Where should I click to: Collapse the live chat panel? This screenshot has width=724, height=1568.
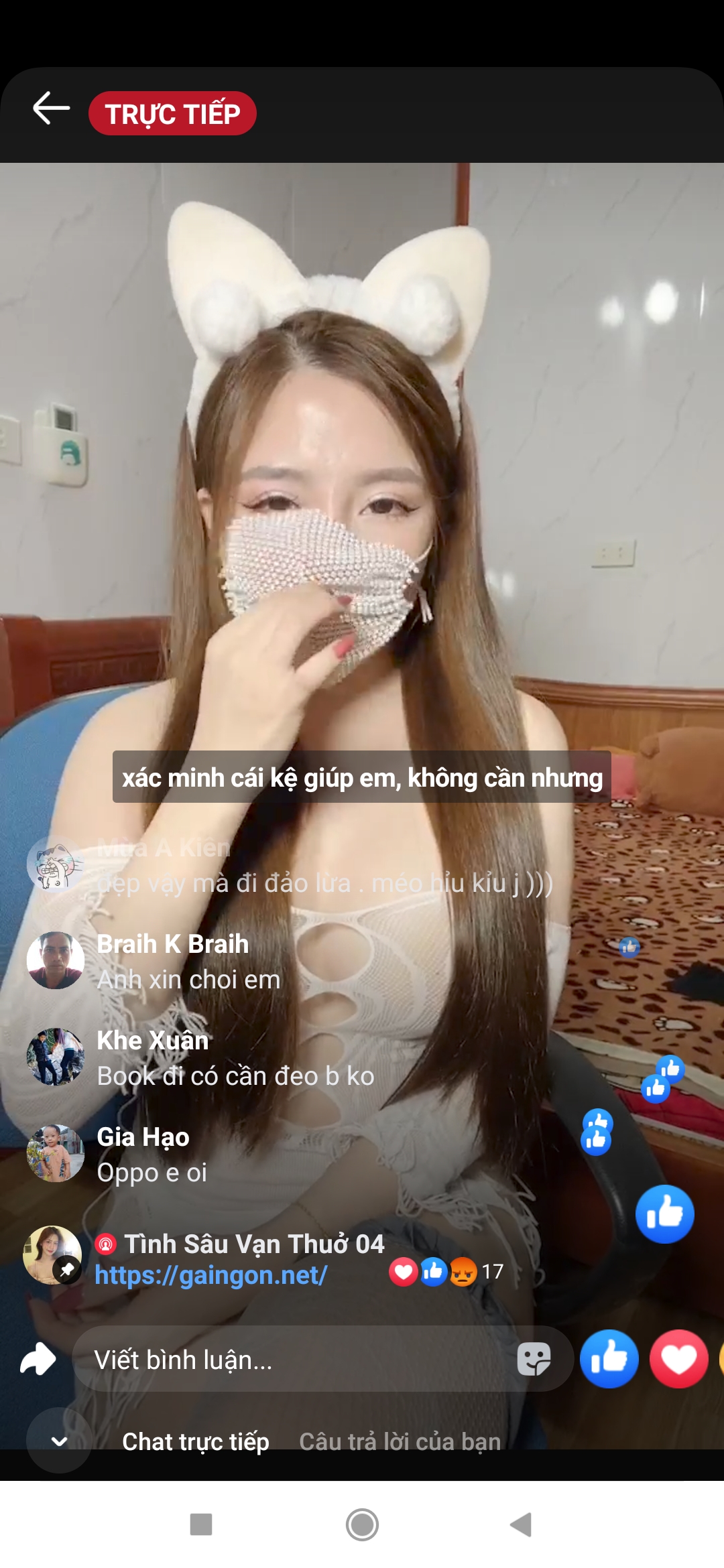(59, 1441)
